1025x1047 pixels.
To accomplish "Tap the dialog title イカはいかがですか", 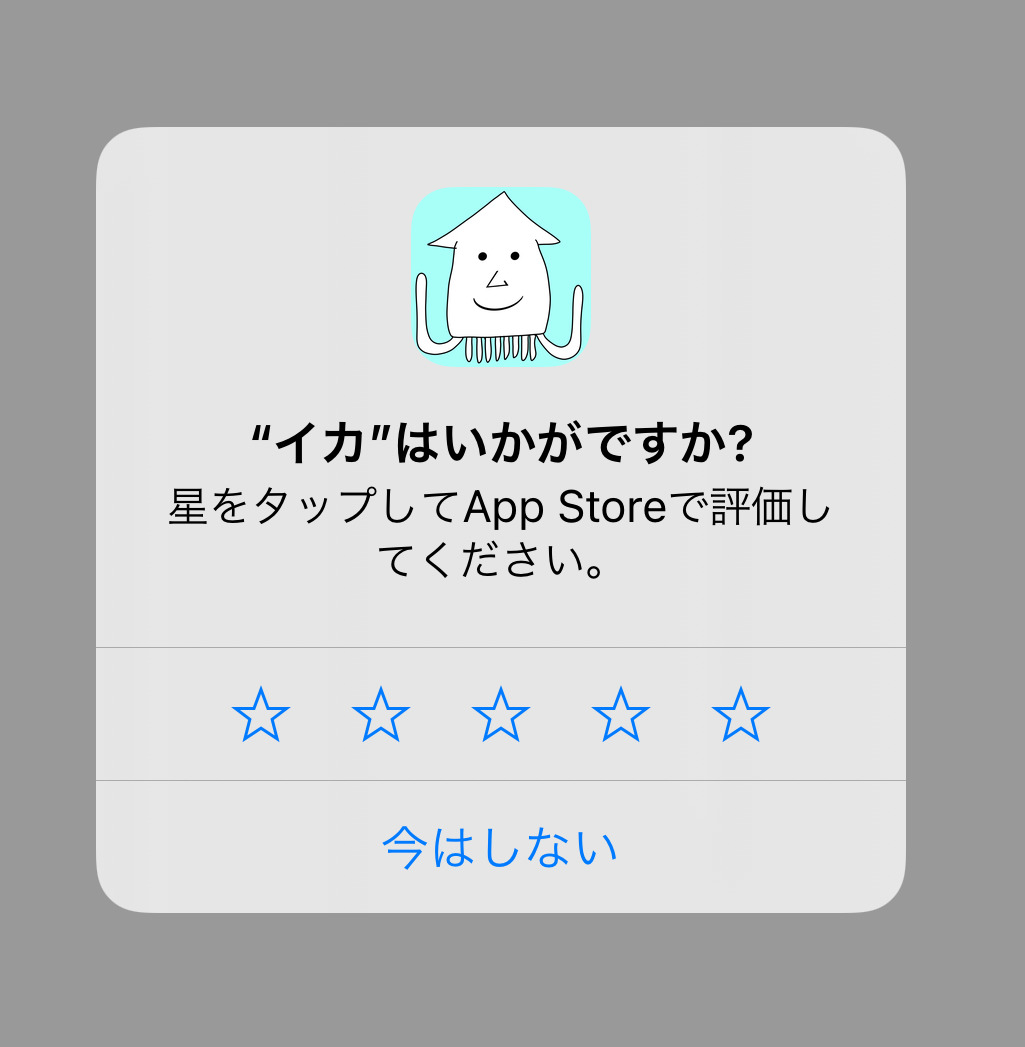I will 501,437.
